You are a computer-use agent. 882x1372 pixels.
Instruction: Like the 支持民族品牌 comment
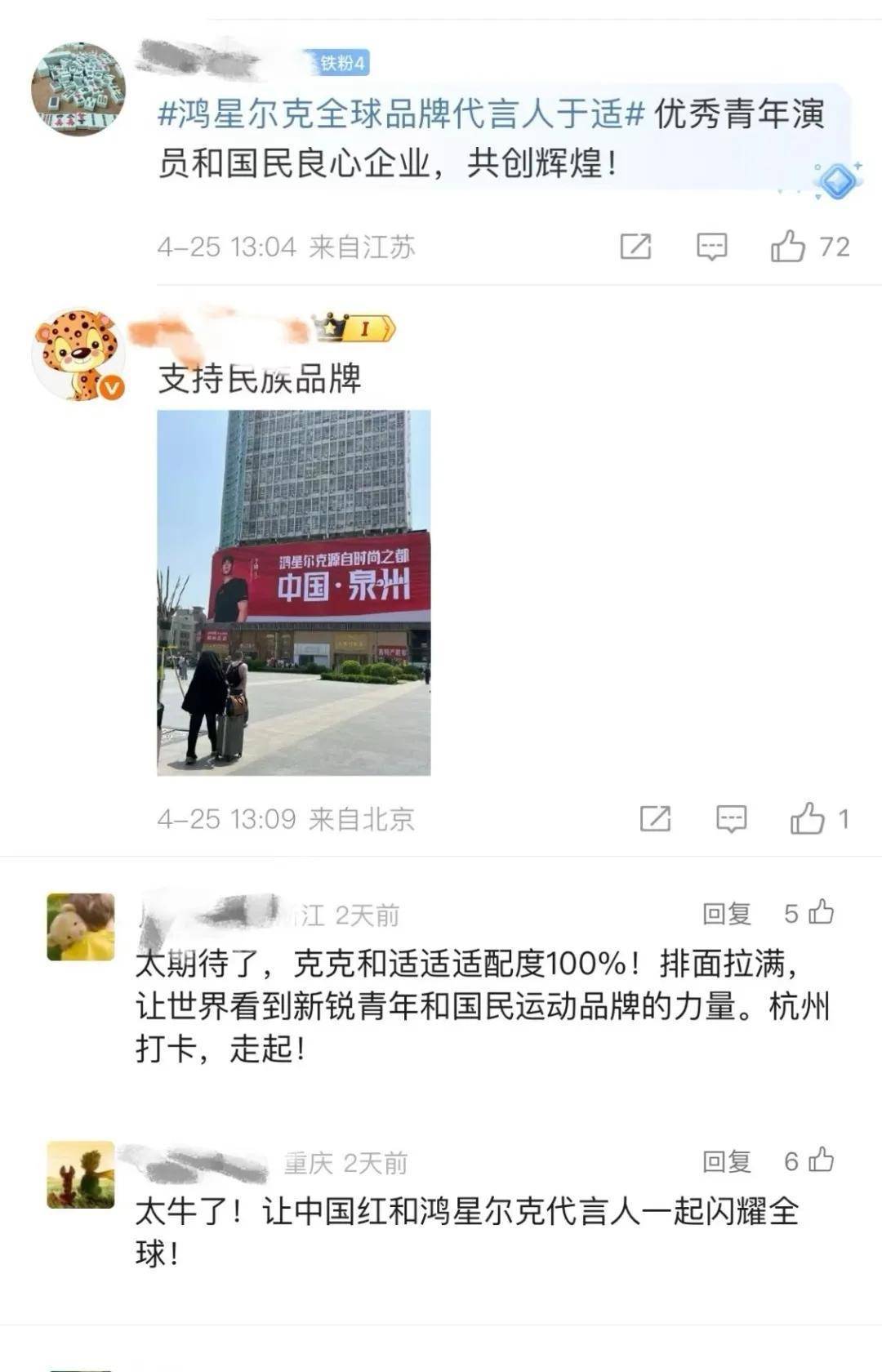tap(807, 818)
